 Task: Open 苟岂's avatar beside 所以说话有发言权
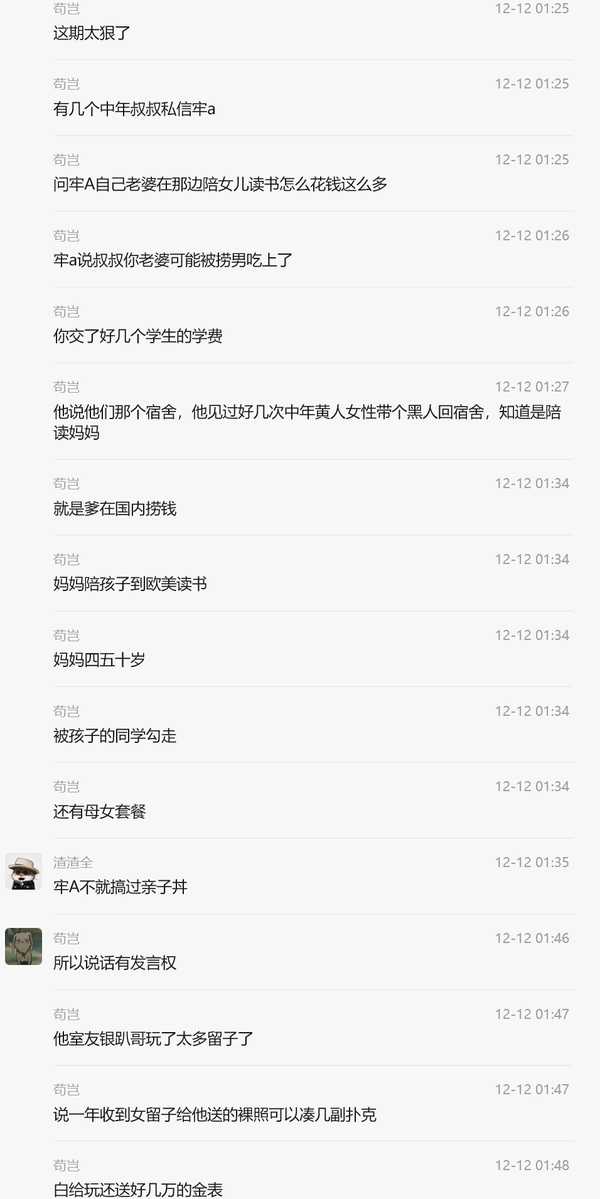click(x=23, y=946)
